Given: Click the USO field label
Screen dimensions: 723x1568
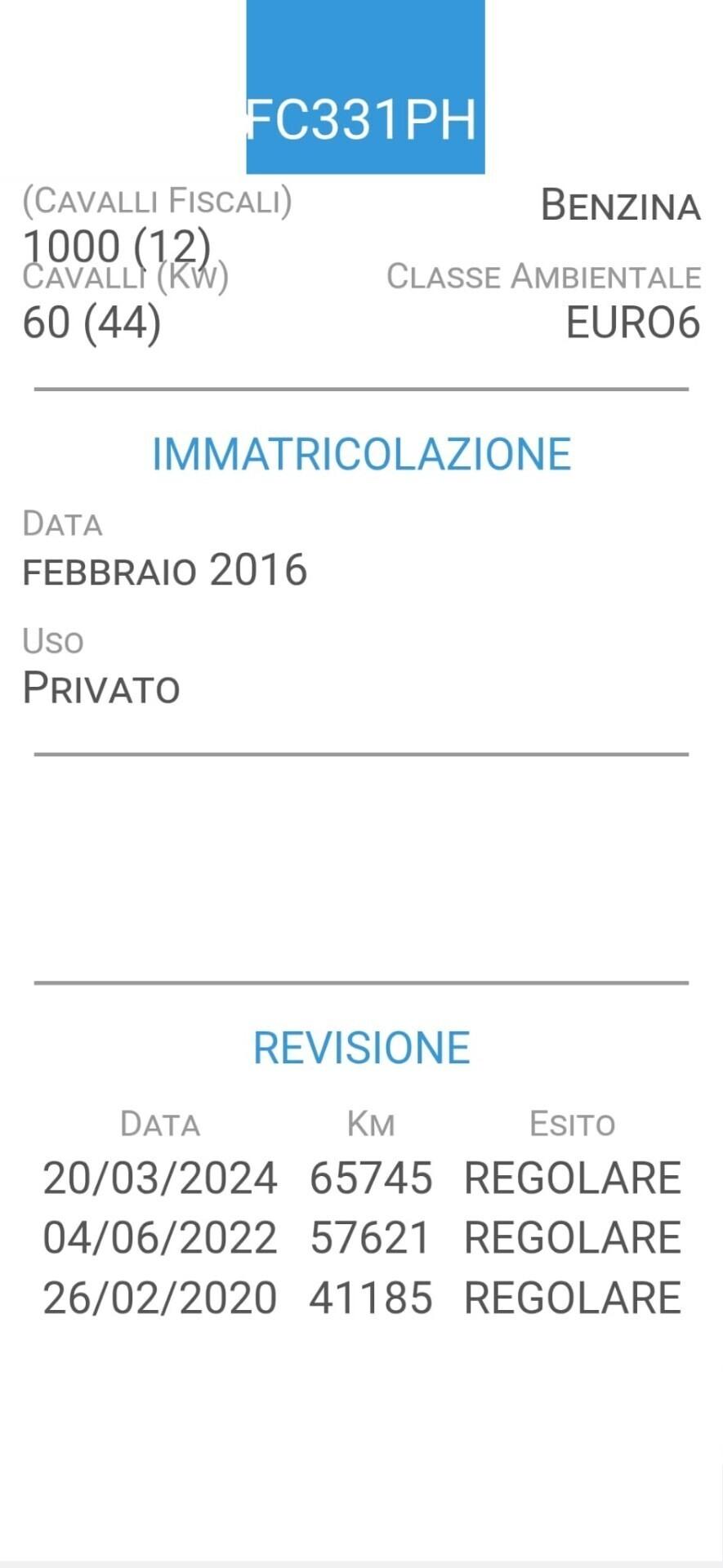Looking at the screenshot, I should click(53, 640).
